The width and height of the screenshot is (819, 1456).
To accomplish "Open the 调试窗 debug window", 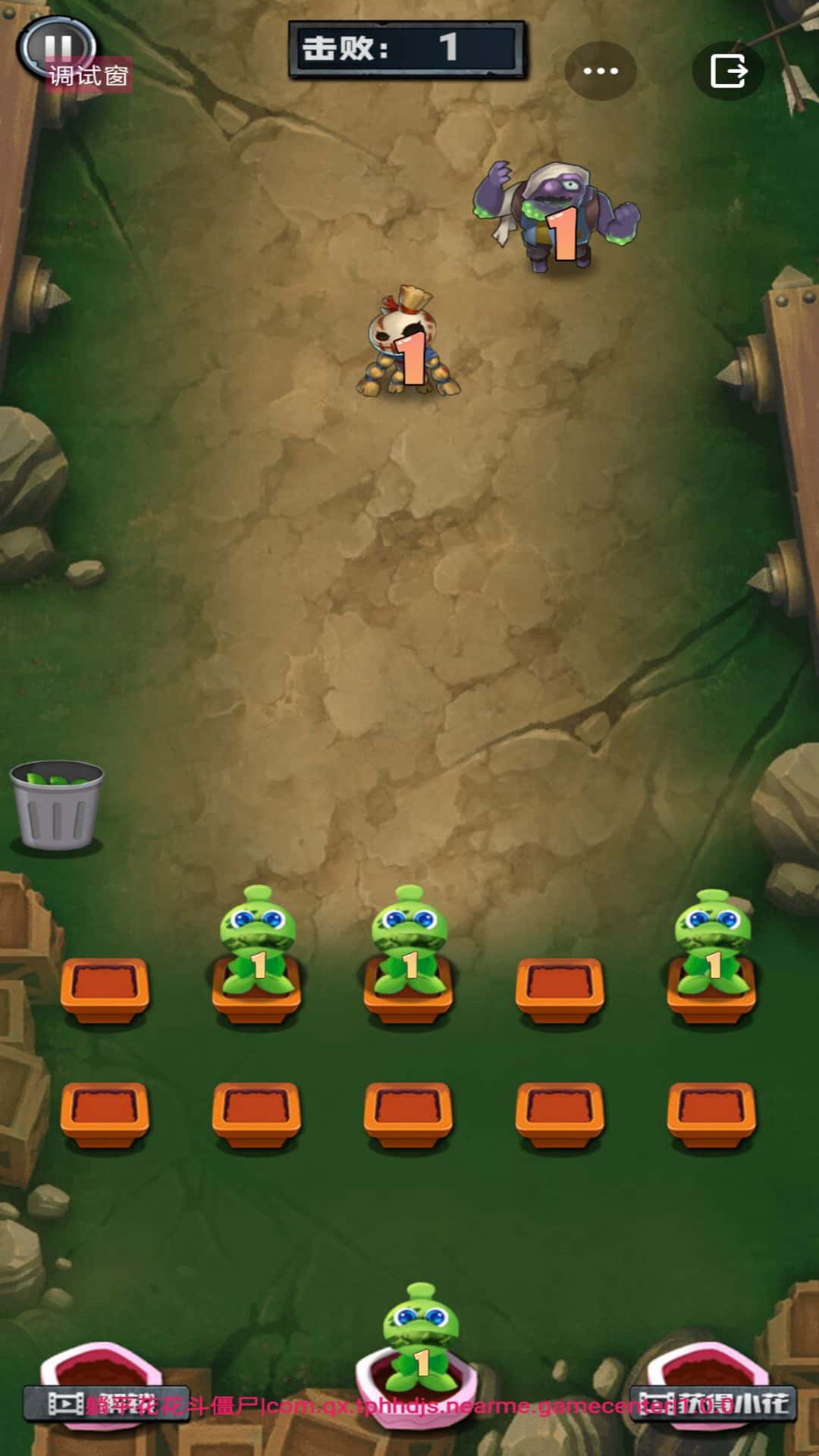I will (x=89, y=76).
